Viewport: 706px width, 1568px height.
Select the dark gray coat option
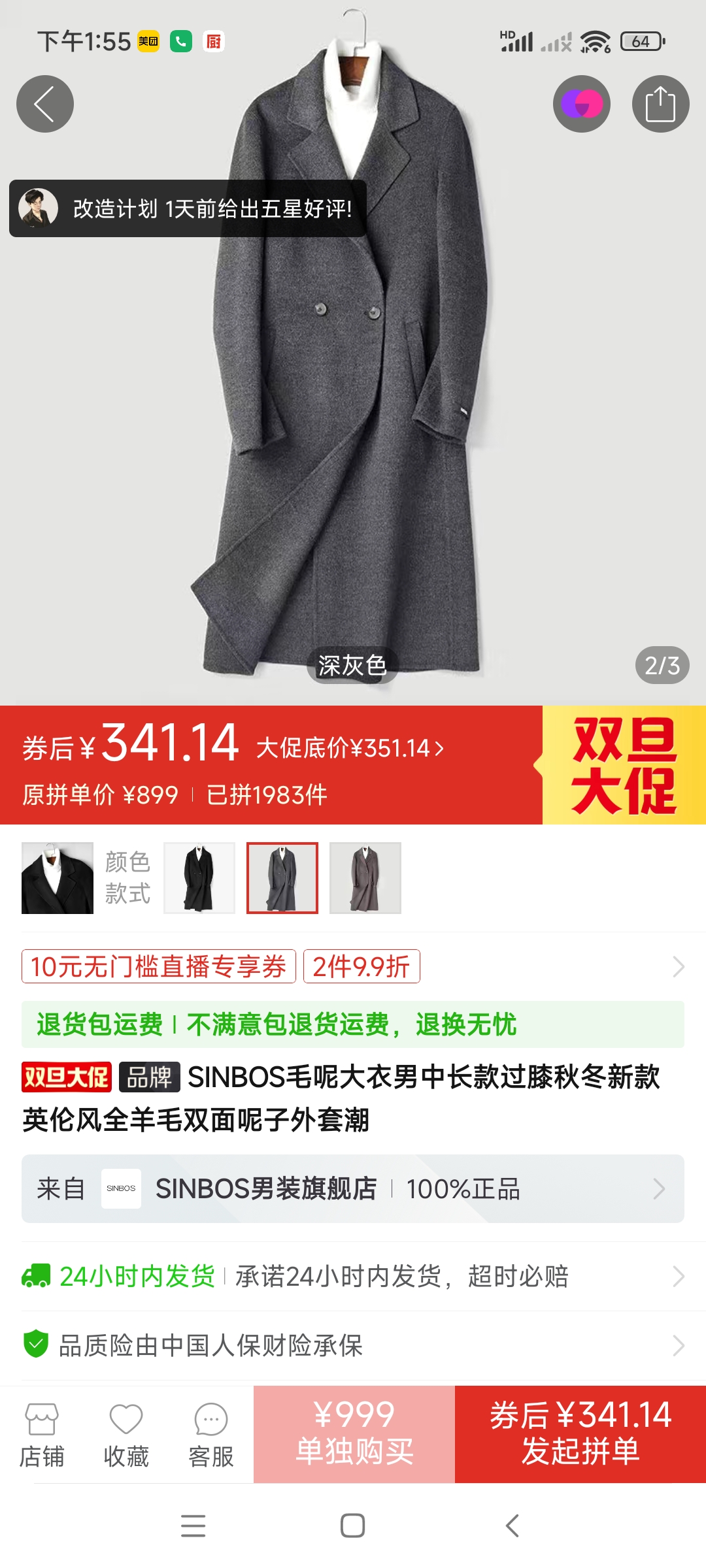tap(282, 877)
